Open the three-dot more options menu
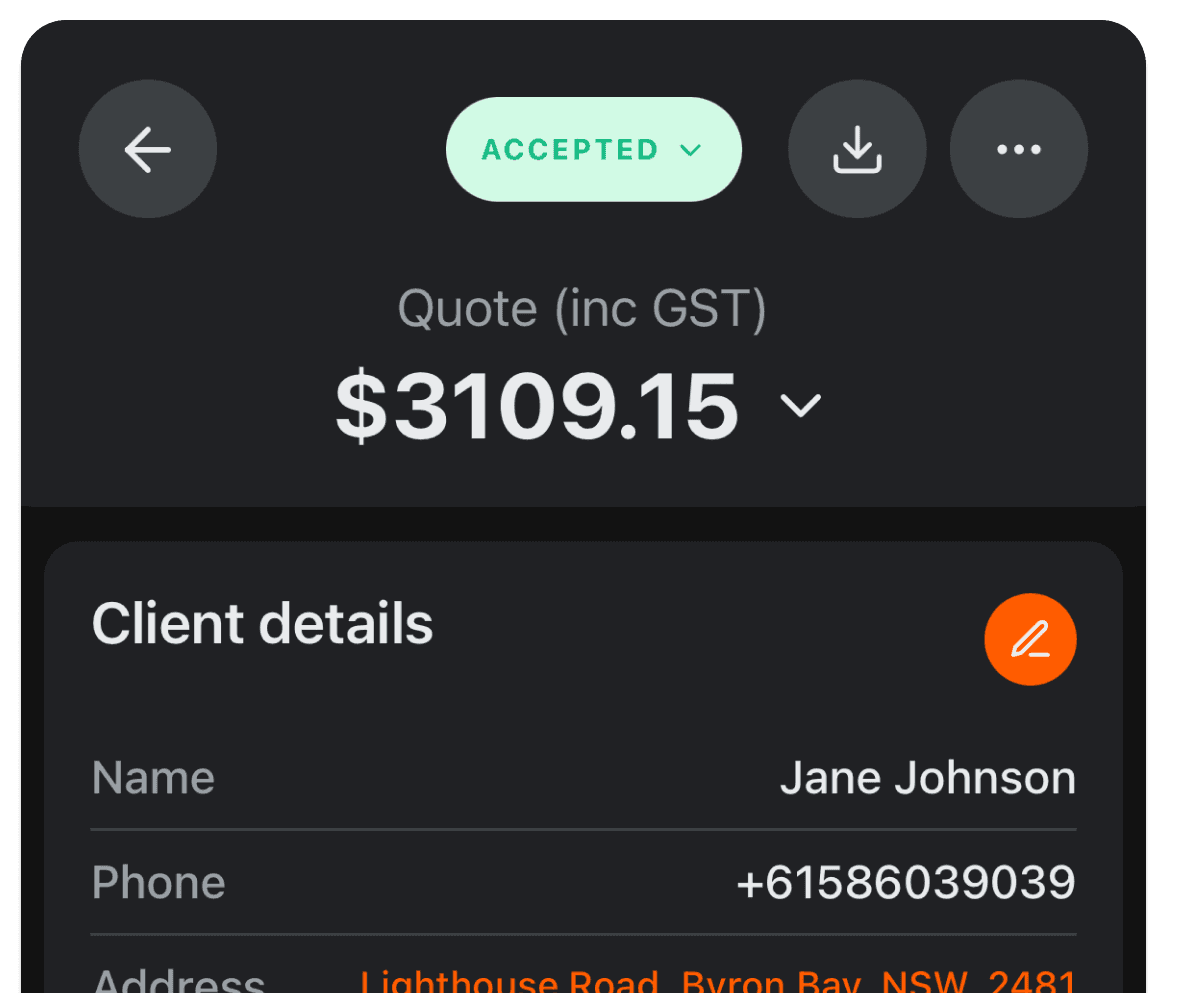 (1019, 149)
